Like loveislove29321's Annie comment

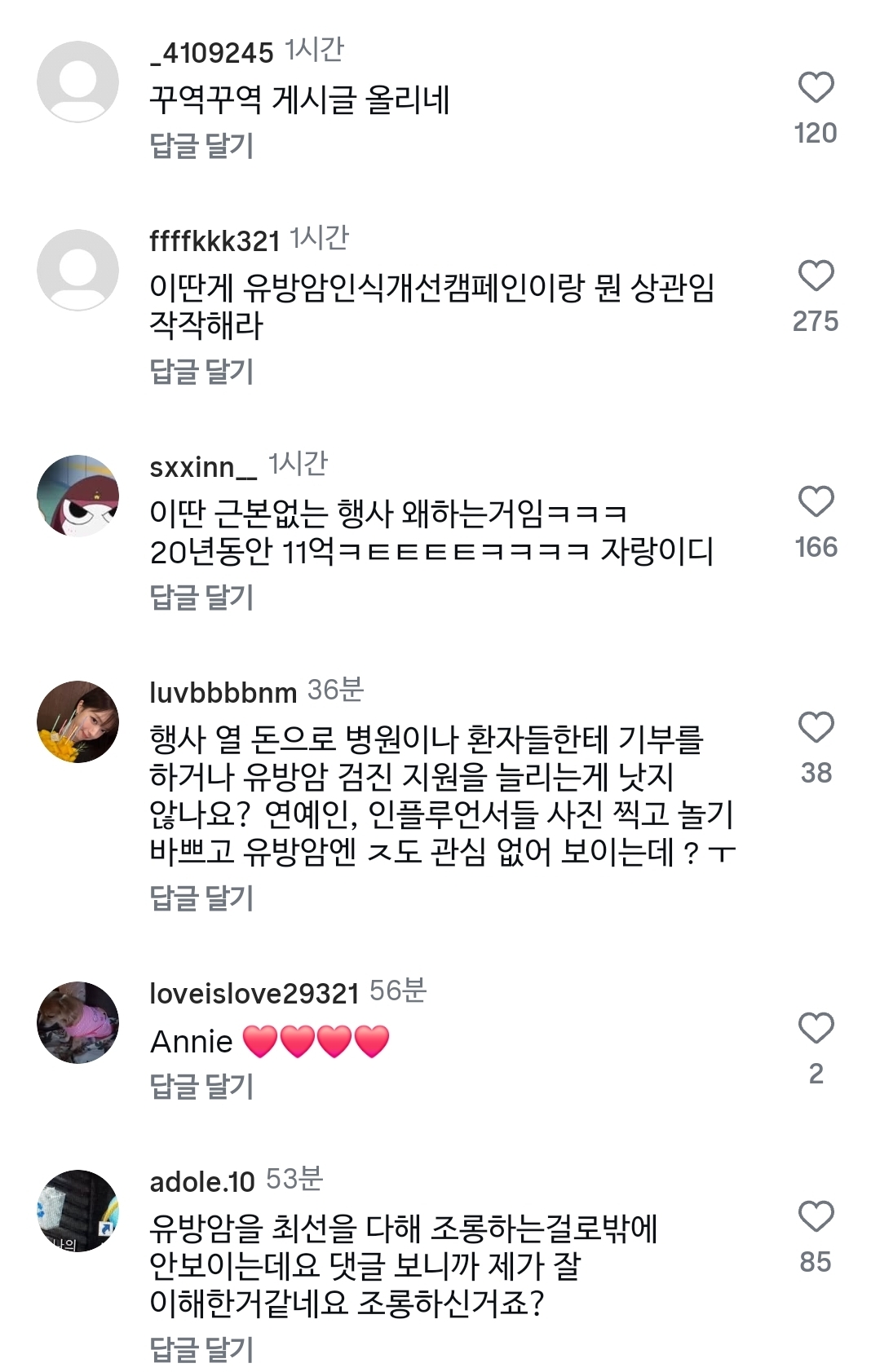(815, 1029)
